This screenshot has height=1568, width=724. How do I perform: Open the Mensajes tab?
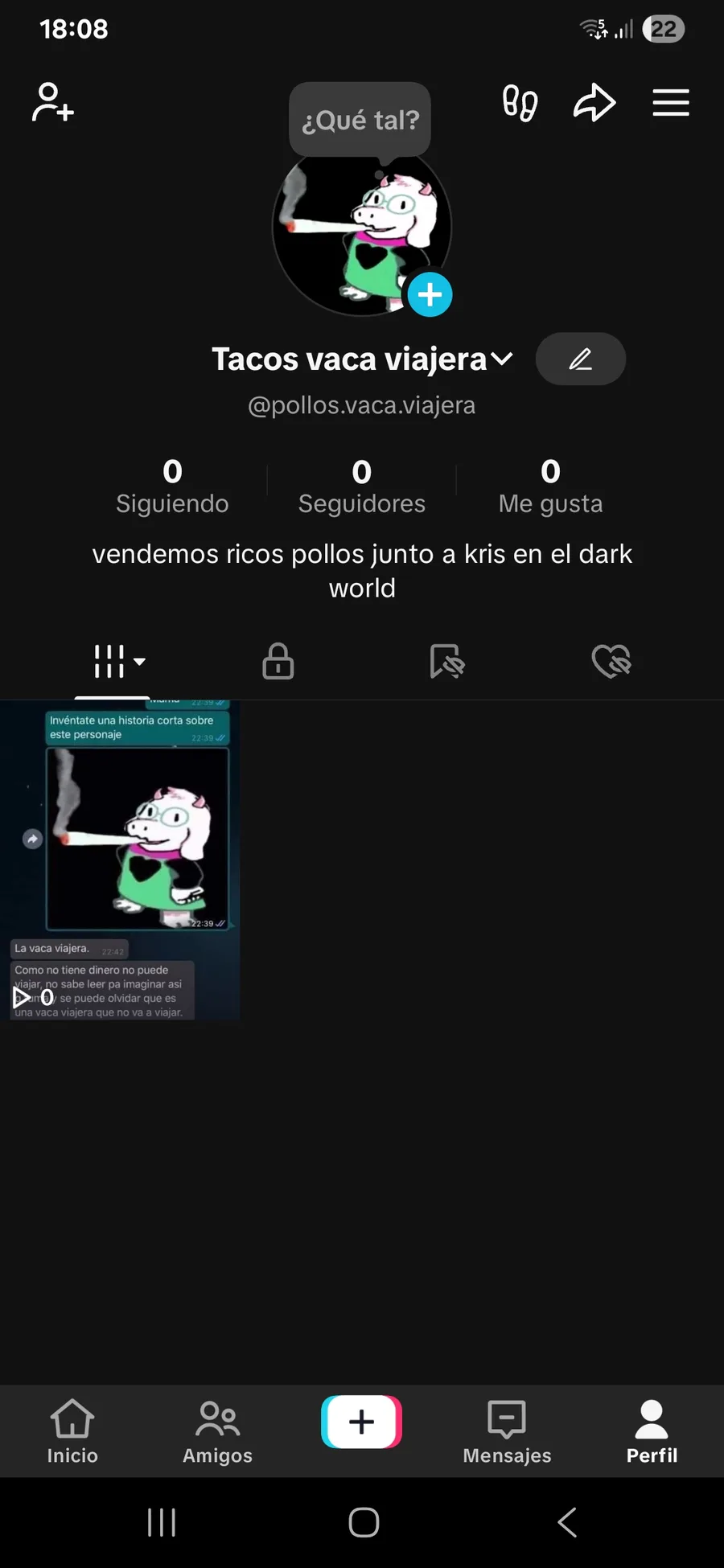(507, 1431)
